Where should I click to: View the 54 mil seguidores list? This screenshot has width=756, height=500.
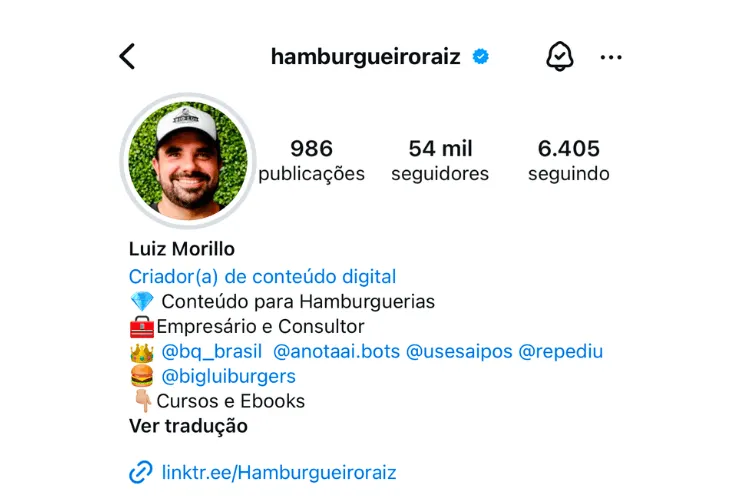tap(440, 161)
